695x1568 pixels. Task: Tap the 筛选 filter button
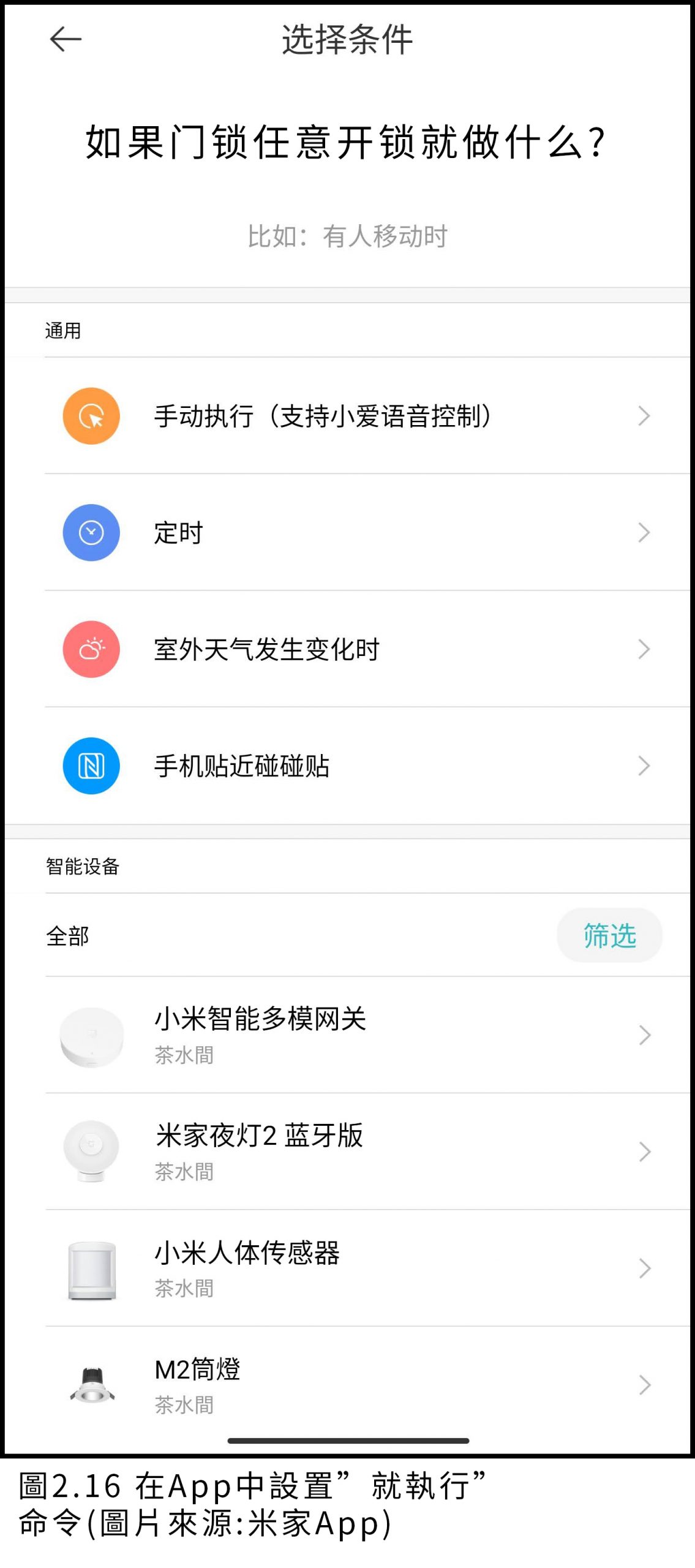coord(609,935)
